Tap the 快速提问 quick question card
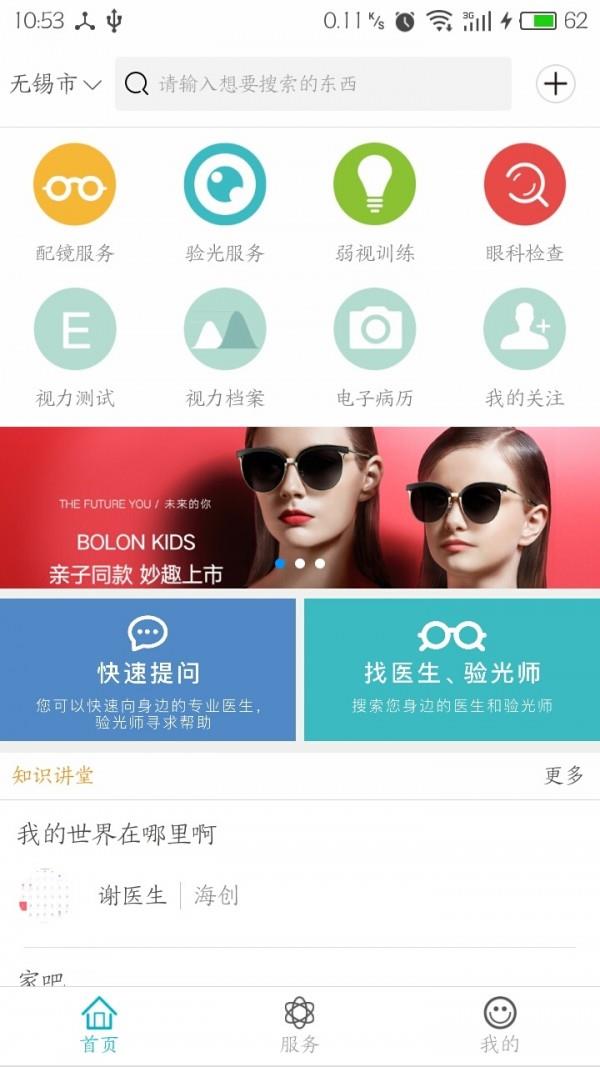 tap(148, 670)
